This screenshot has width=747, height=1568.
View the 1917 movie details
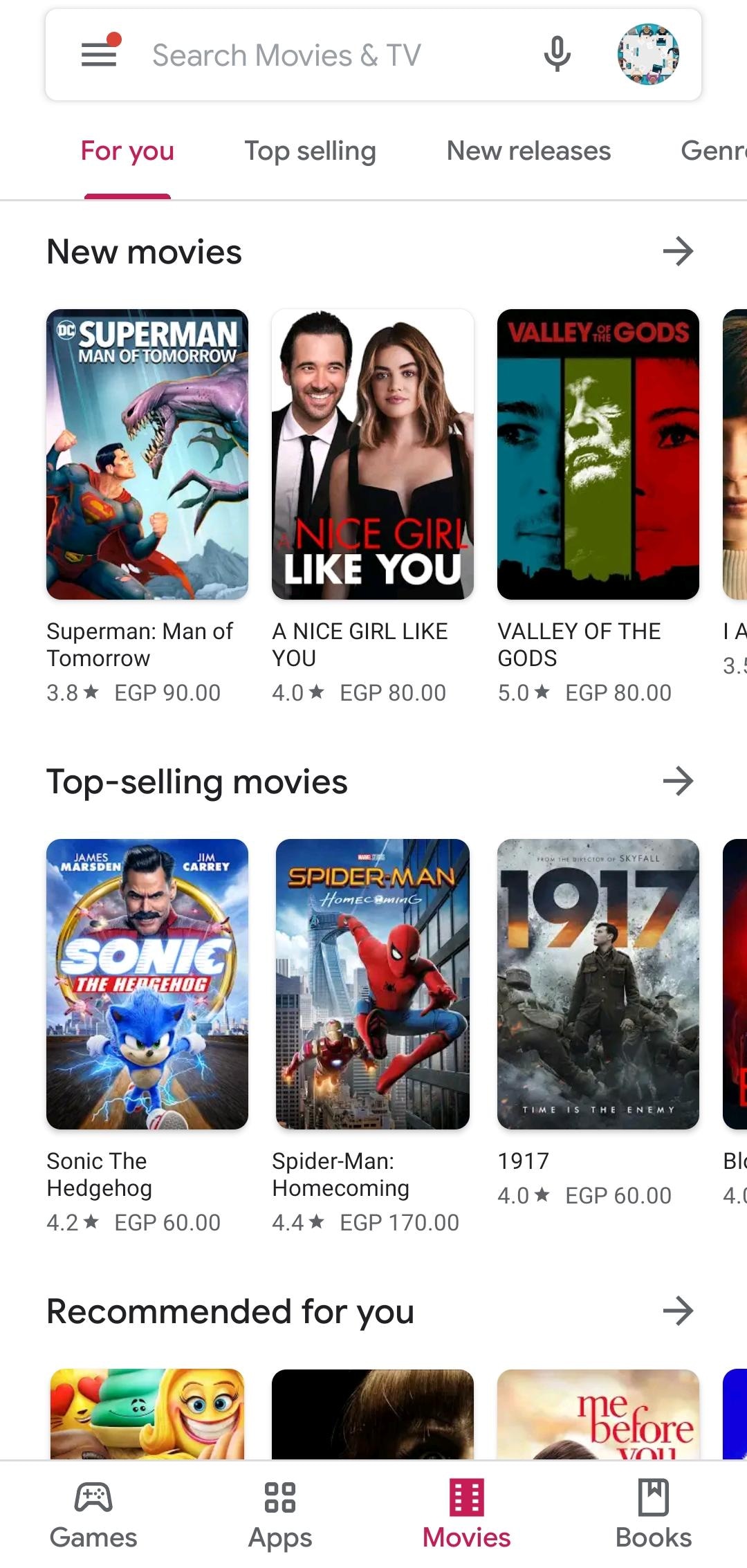[x=598, y=984]
